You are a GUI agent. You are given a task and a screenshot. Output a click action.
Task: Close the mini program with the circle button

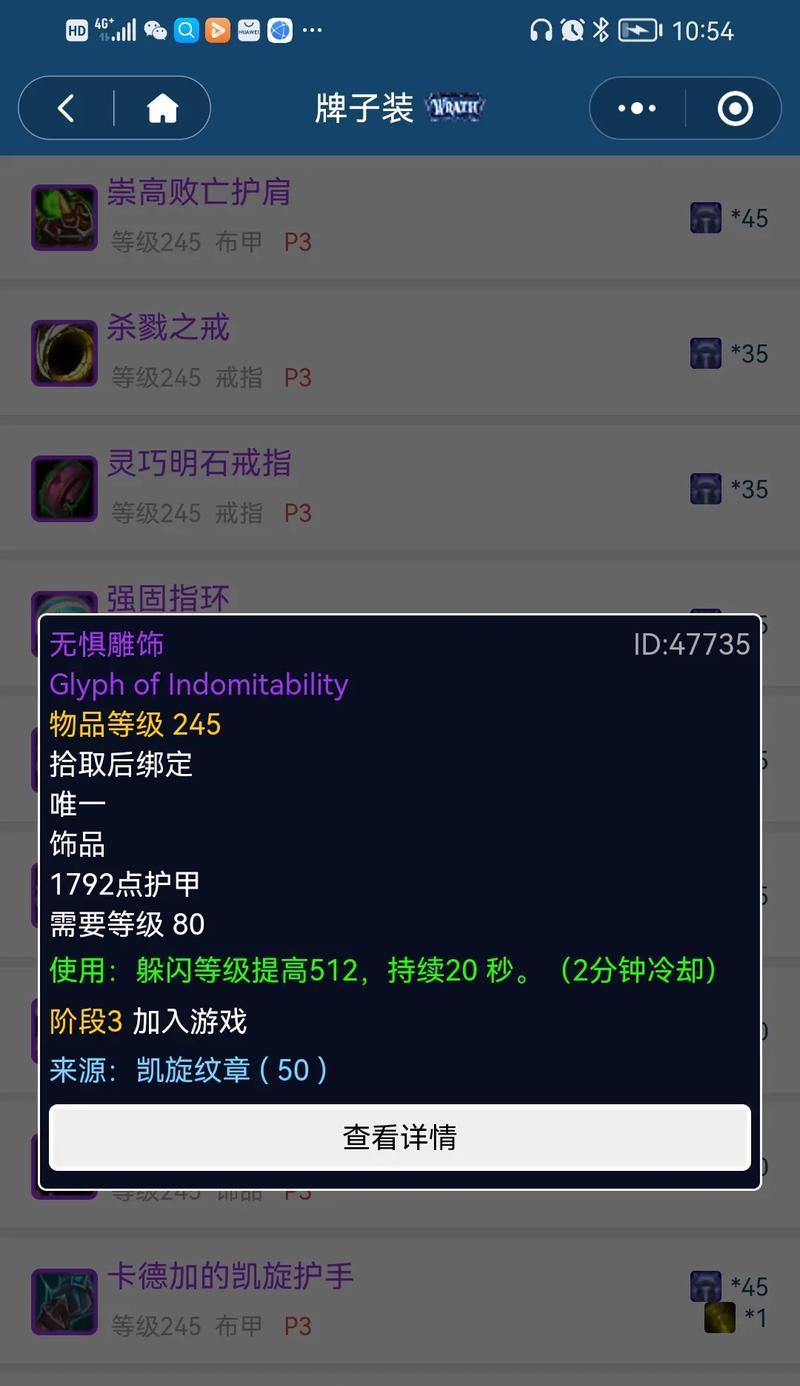click(x=735, y=108)
